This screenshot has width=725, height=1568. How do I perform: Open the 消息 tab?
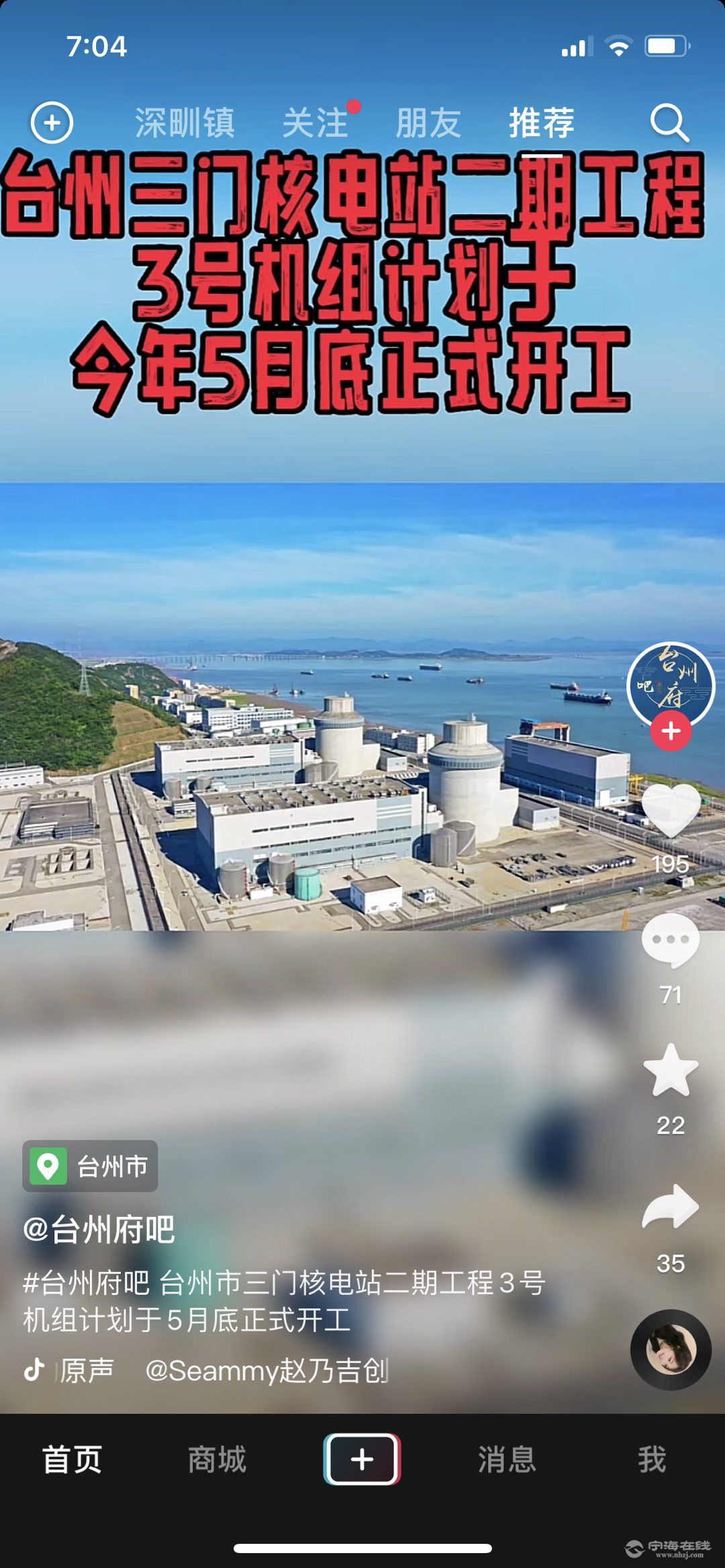pos(507,1459)
